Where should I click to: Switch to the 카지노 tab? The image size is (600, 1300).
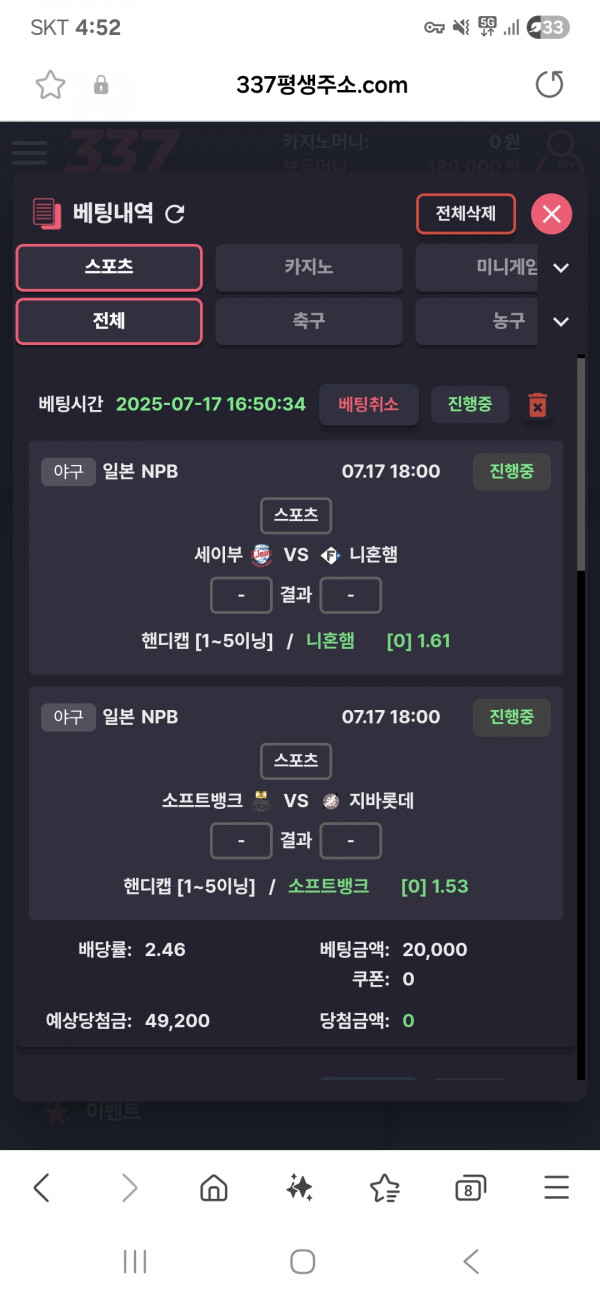click(x=309, y=267)
